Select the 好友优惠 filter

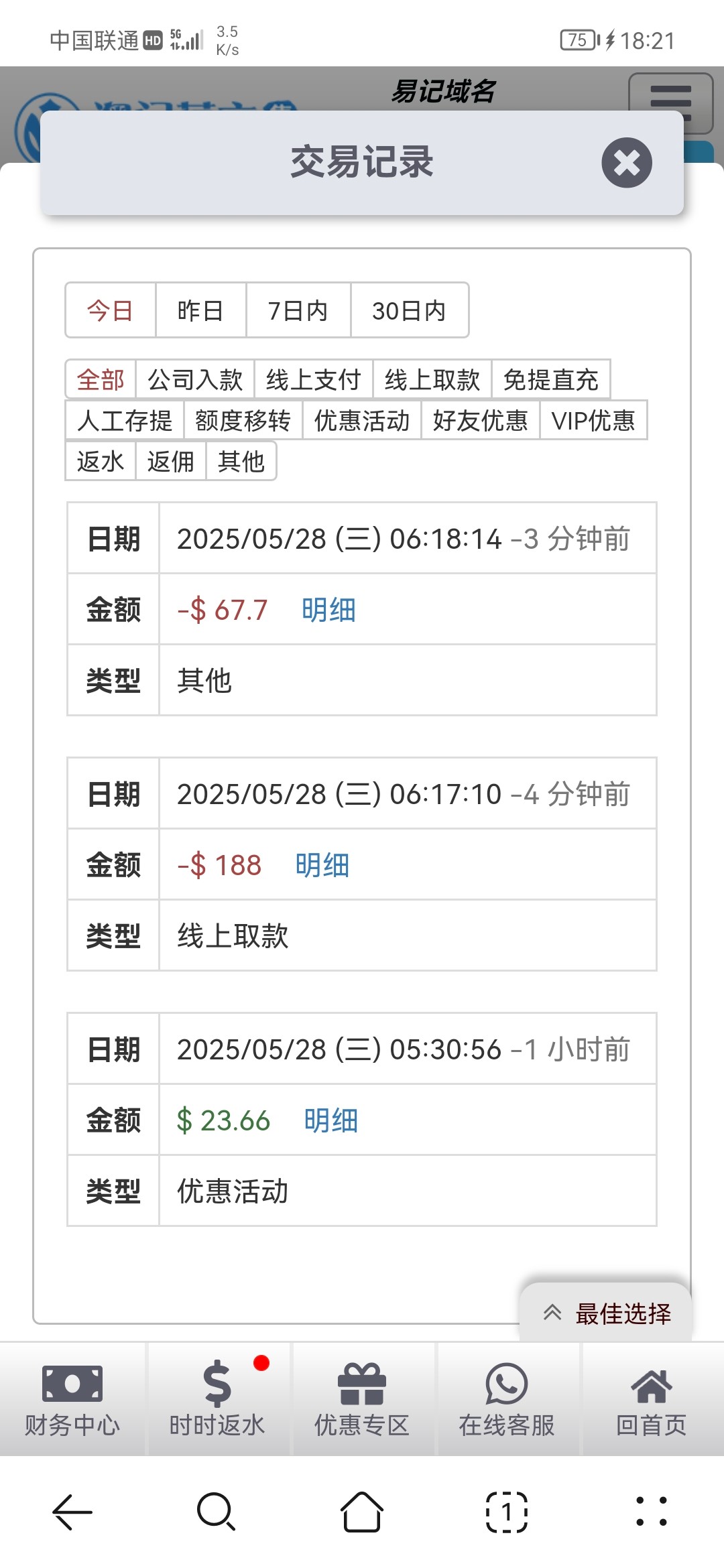click(x=480, y=421)
